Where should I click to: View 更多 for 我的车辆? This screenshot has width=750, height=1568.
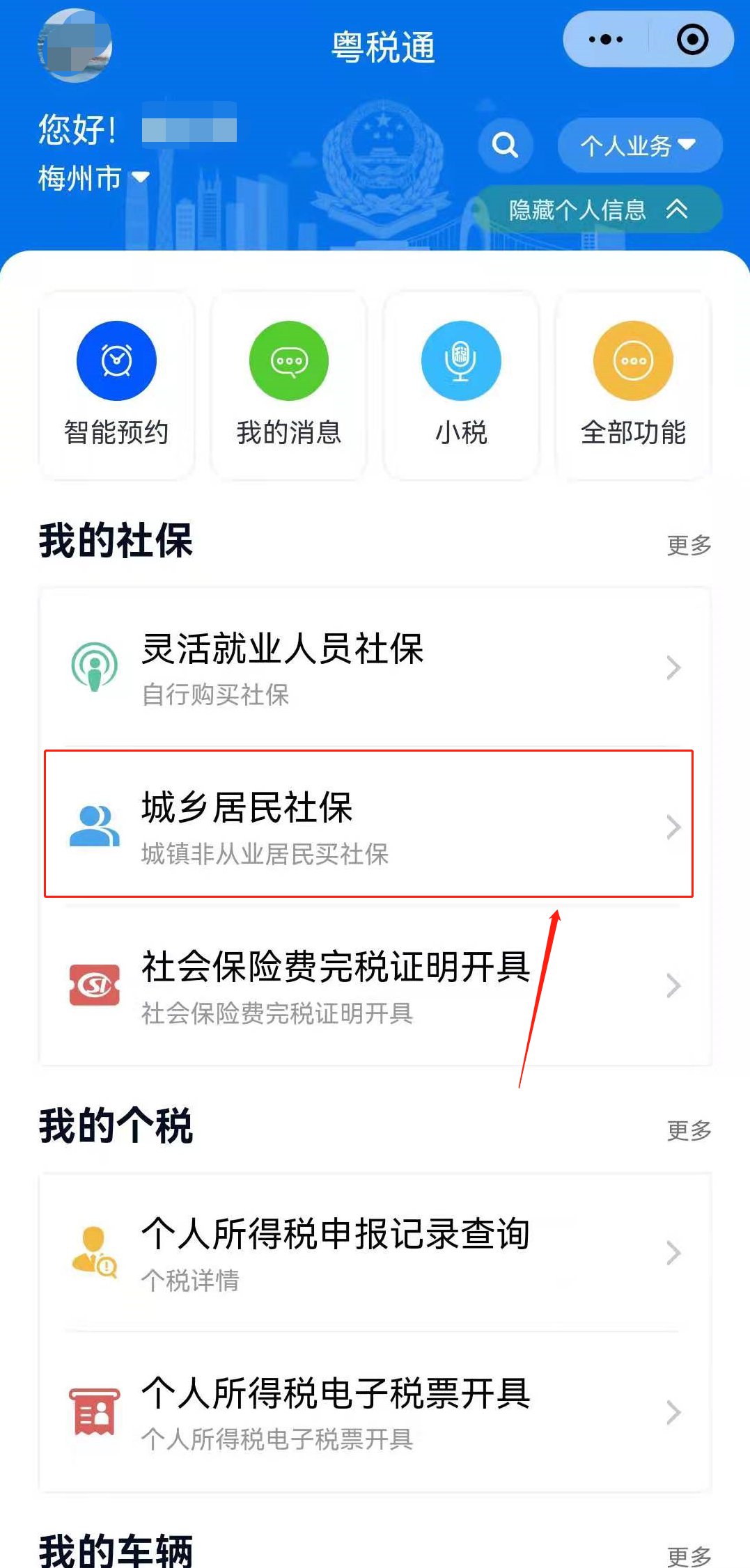click(x=689, y=1555)
